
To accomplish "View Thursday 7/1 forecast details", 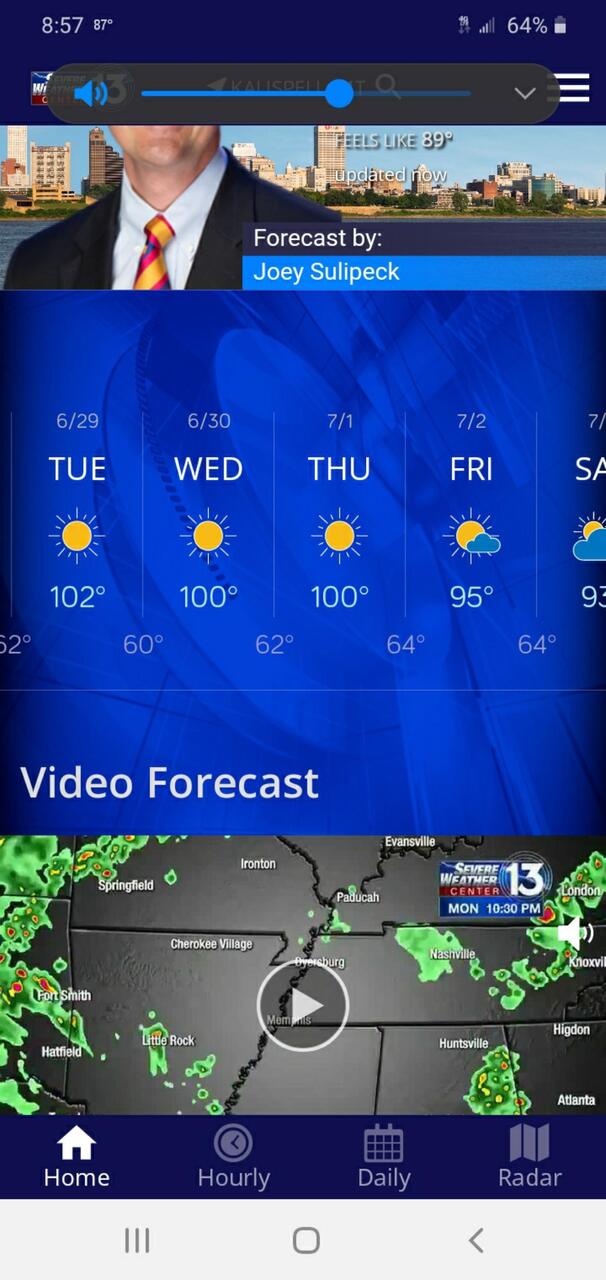I will [339, 510].
